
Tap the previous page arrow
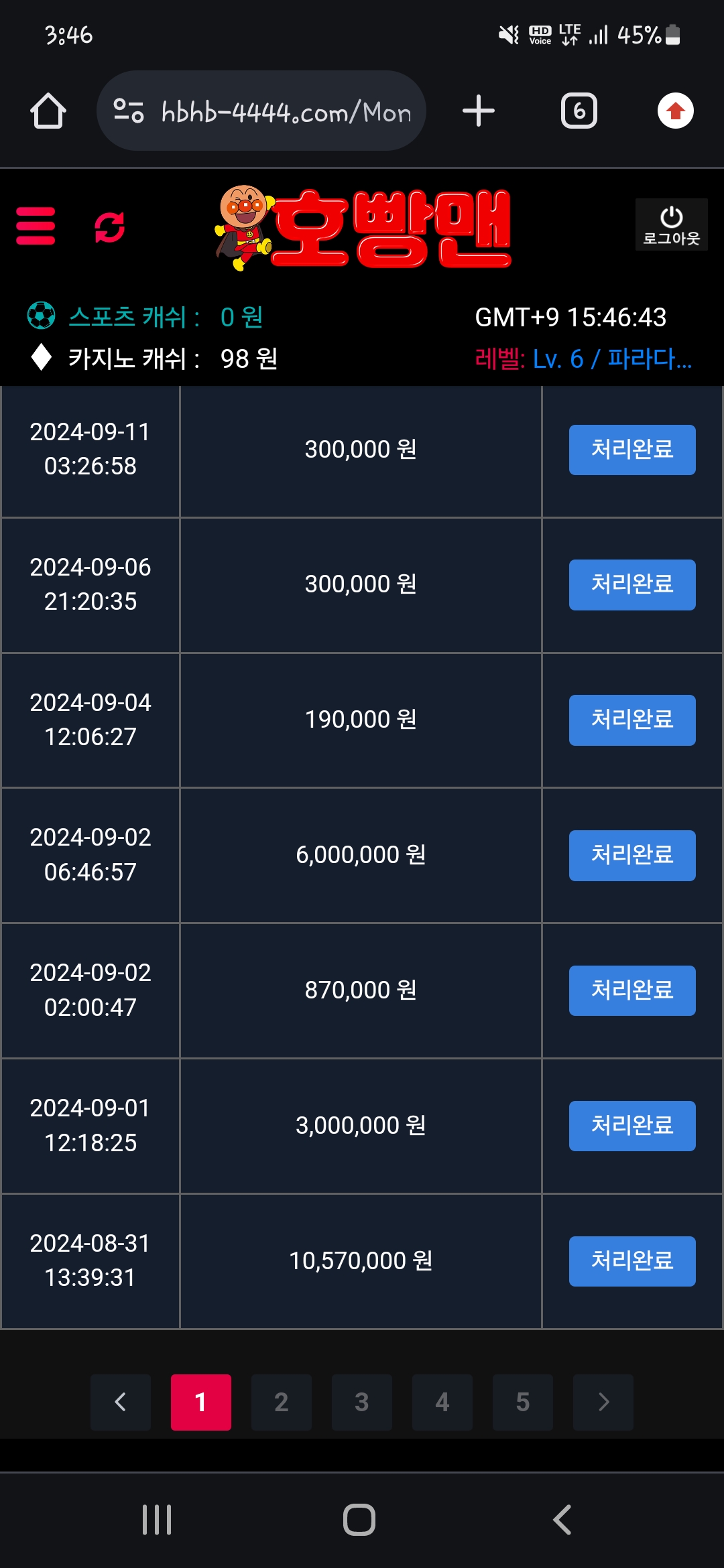(121, 1402)
